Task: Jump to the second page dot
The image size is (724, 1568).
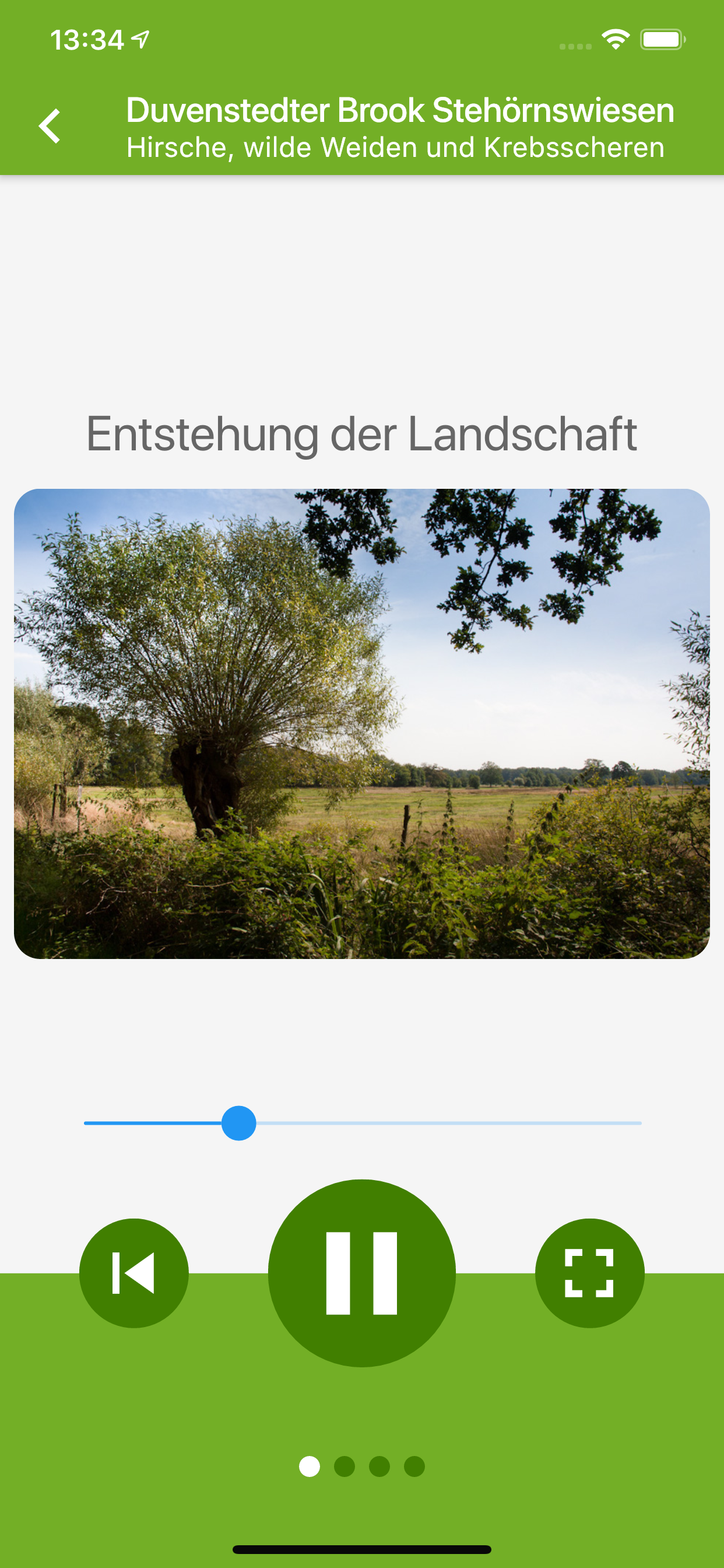Action: pyautogui.click(x=345, y=1466)
